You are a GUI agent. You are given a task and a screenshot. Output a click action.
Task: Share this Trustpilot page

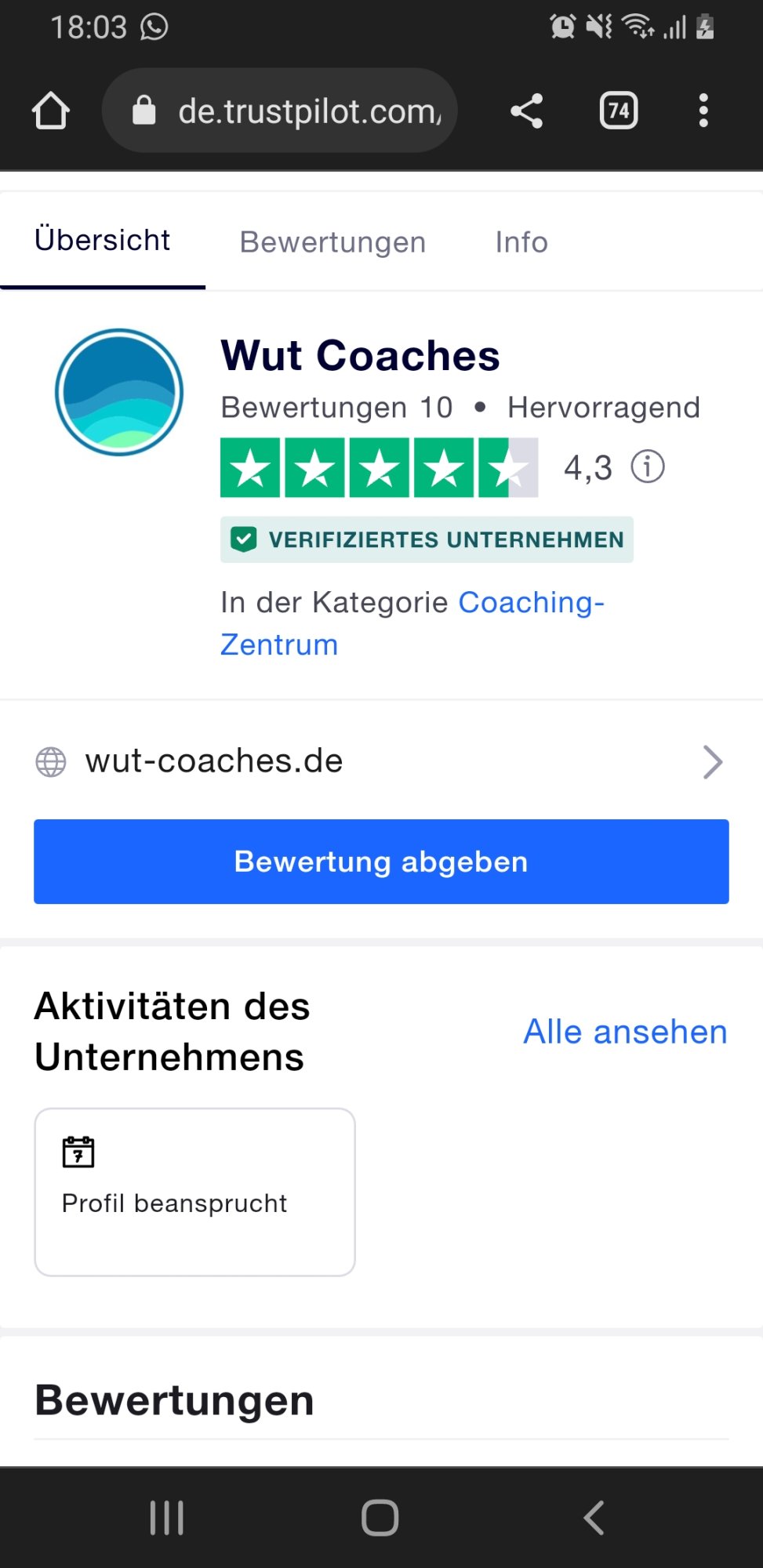click(x=526, y=111)
